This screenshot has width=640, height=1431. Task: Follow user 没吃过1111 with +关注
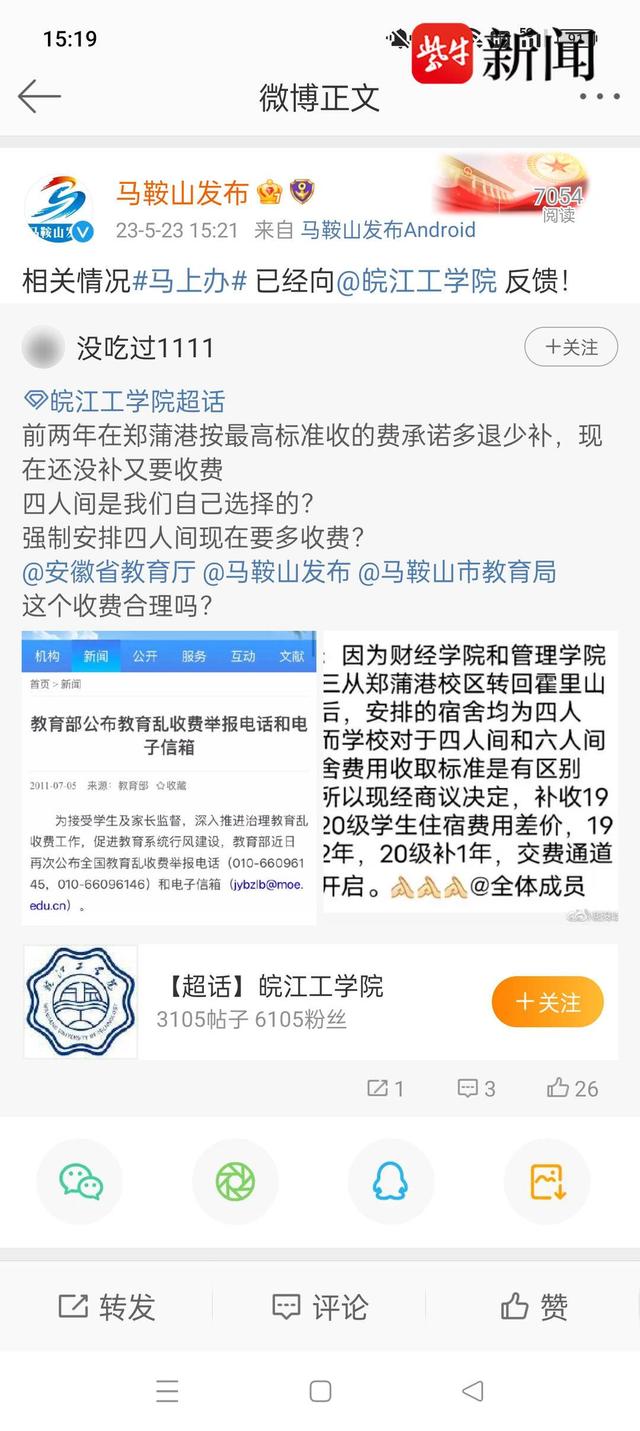click(571, 347)
